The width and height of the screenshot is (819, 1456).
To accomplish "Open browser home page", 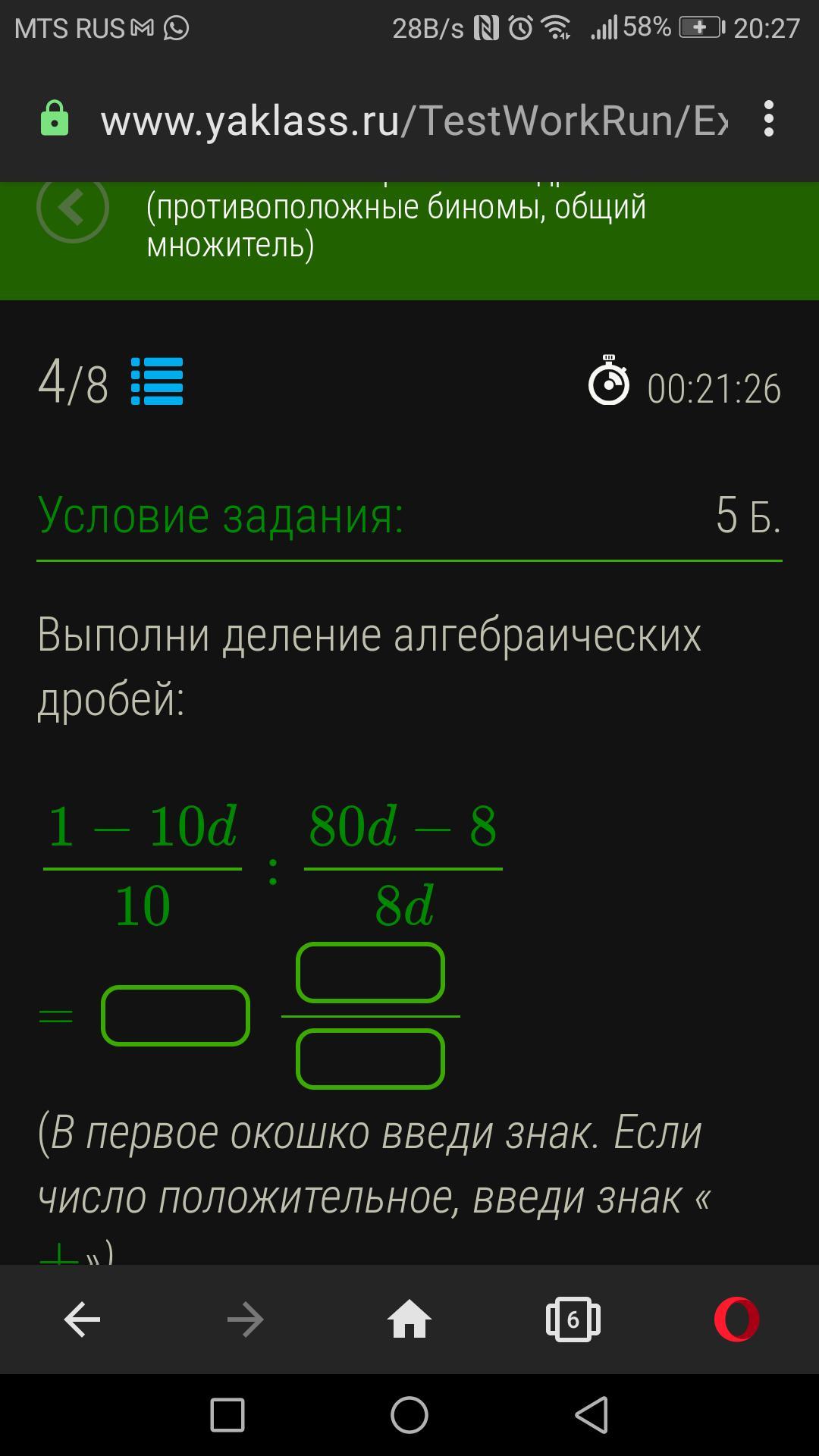I will click(x=409, y=1319).
